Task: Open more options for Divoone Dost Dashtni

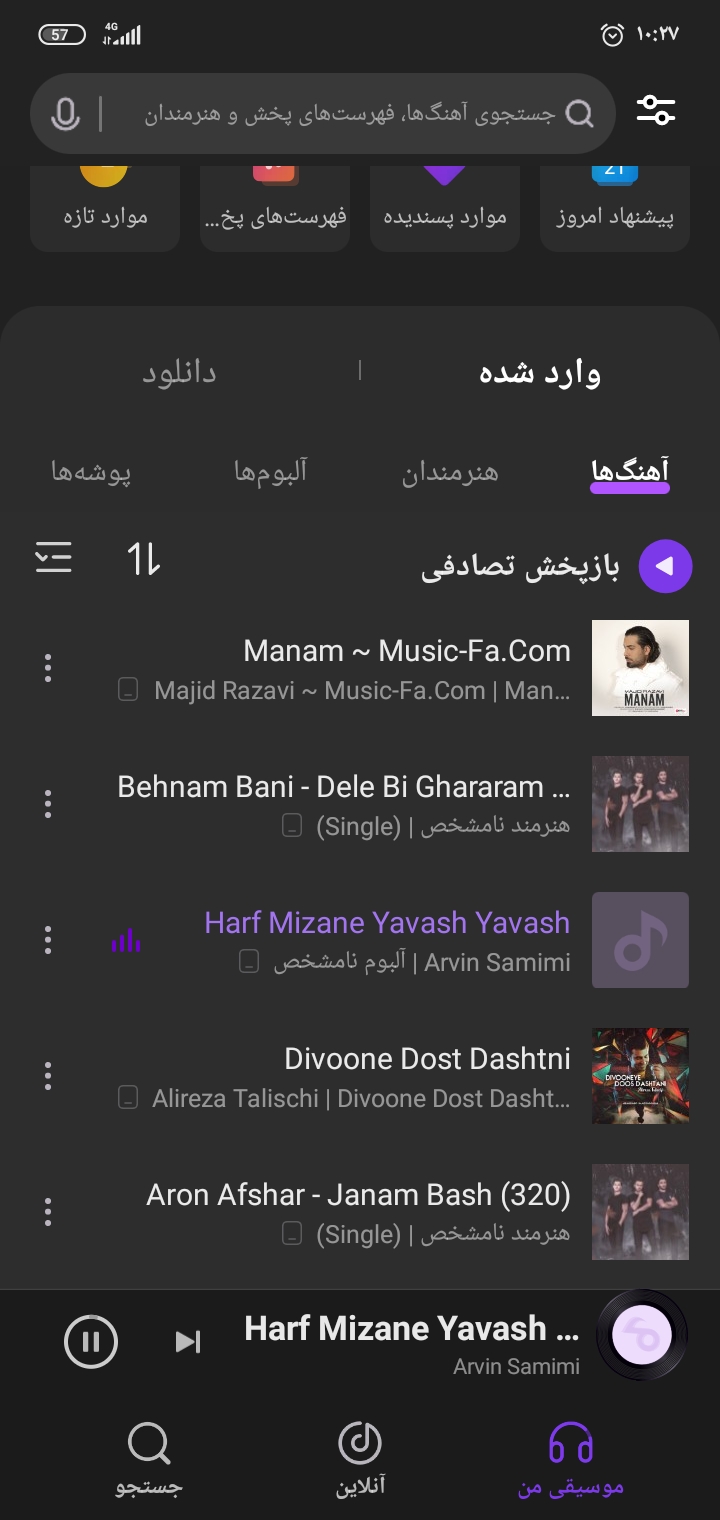Action: (x=47, y=1076)
